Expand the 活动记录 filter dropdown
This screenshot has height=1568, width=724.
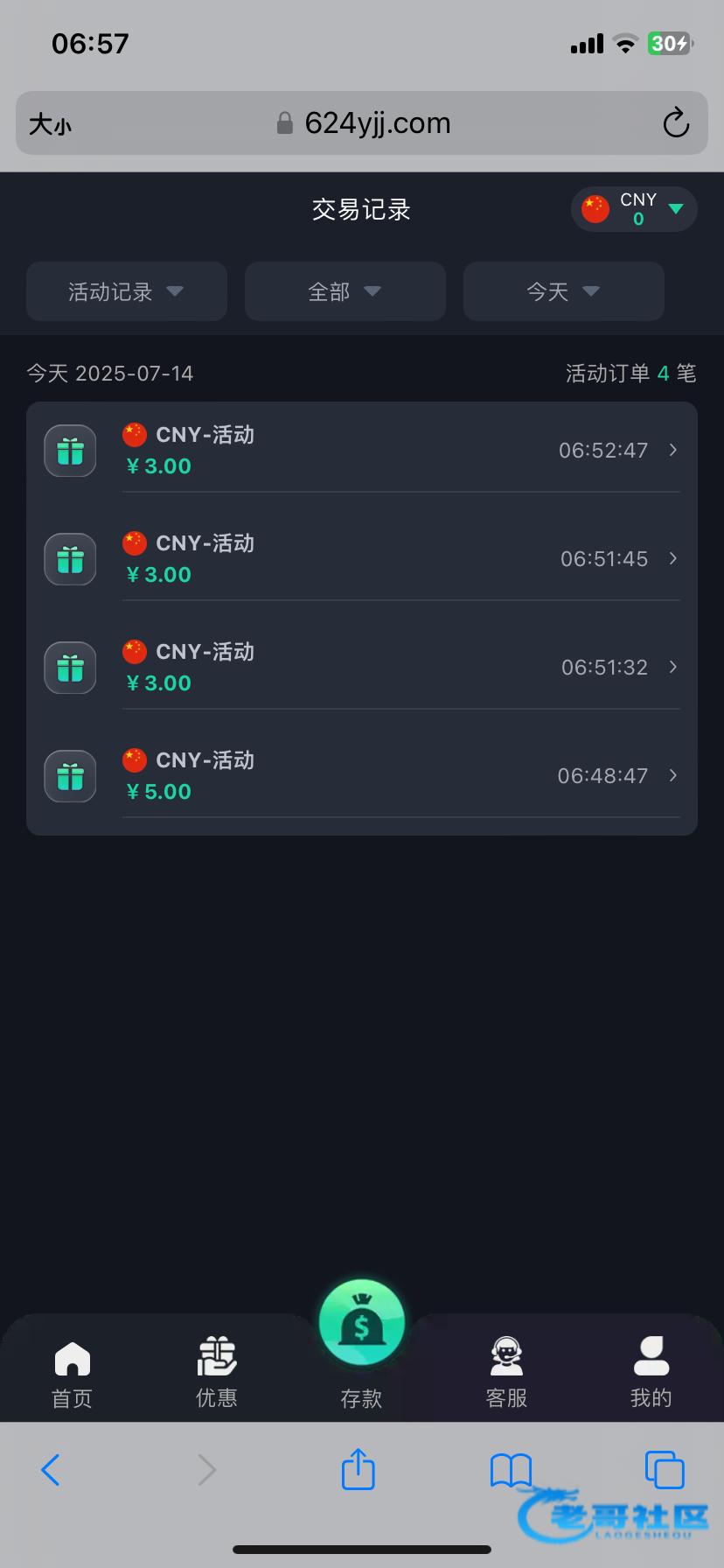pyautogui.click(x=127, y=291)
